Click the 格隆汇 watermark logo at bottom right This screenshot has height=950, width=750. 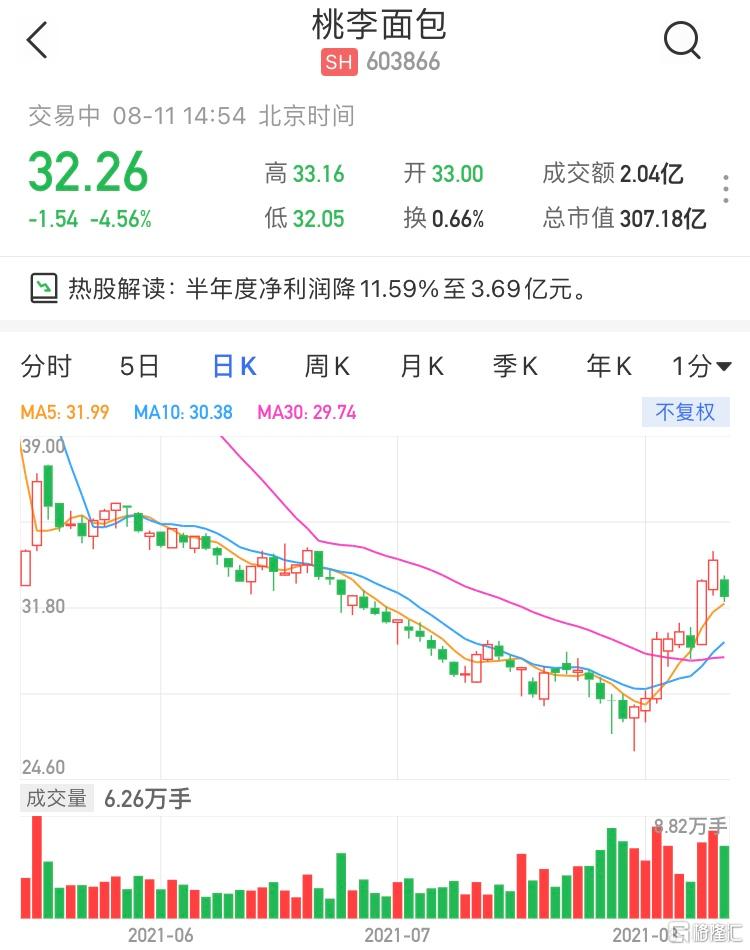coord(707,935)
